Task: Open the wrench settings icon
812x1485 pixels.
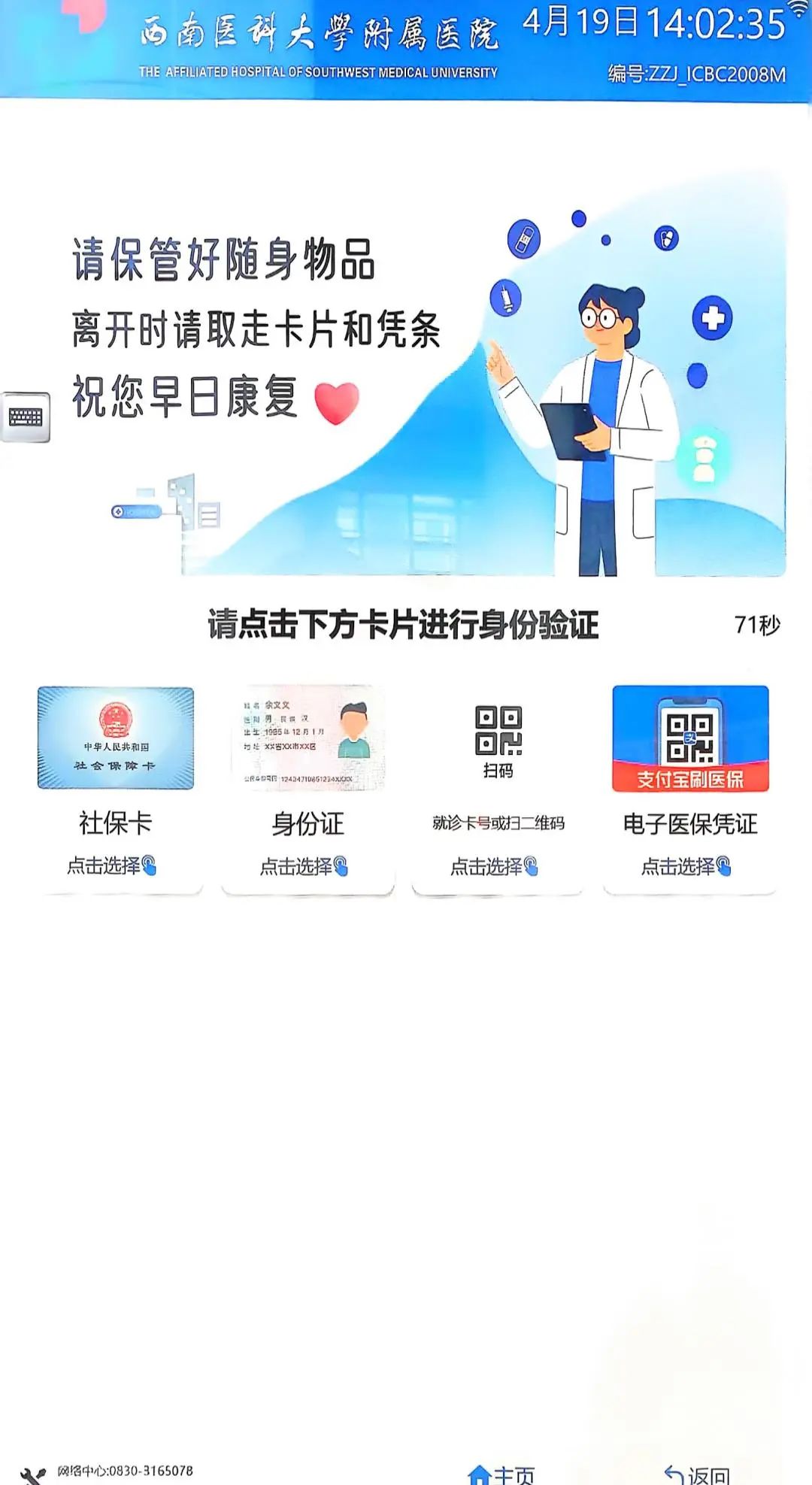Action: click(x=32, y=1475)
